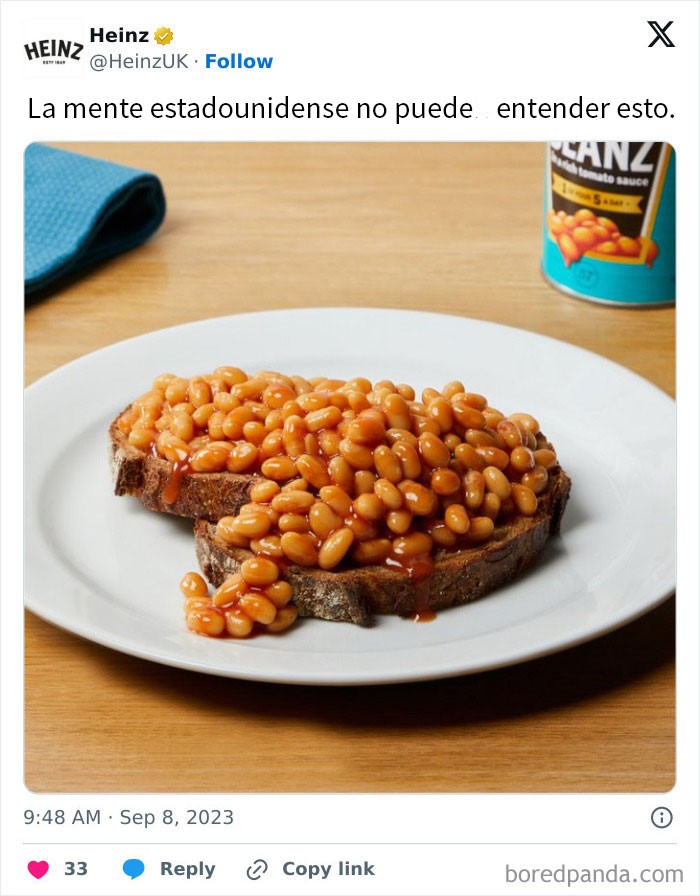Open Heinz profile via avatar
This screenshot has width=700, height=896.
(53, 48)
